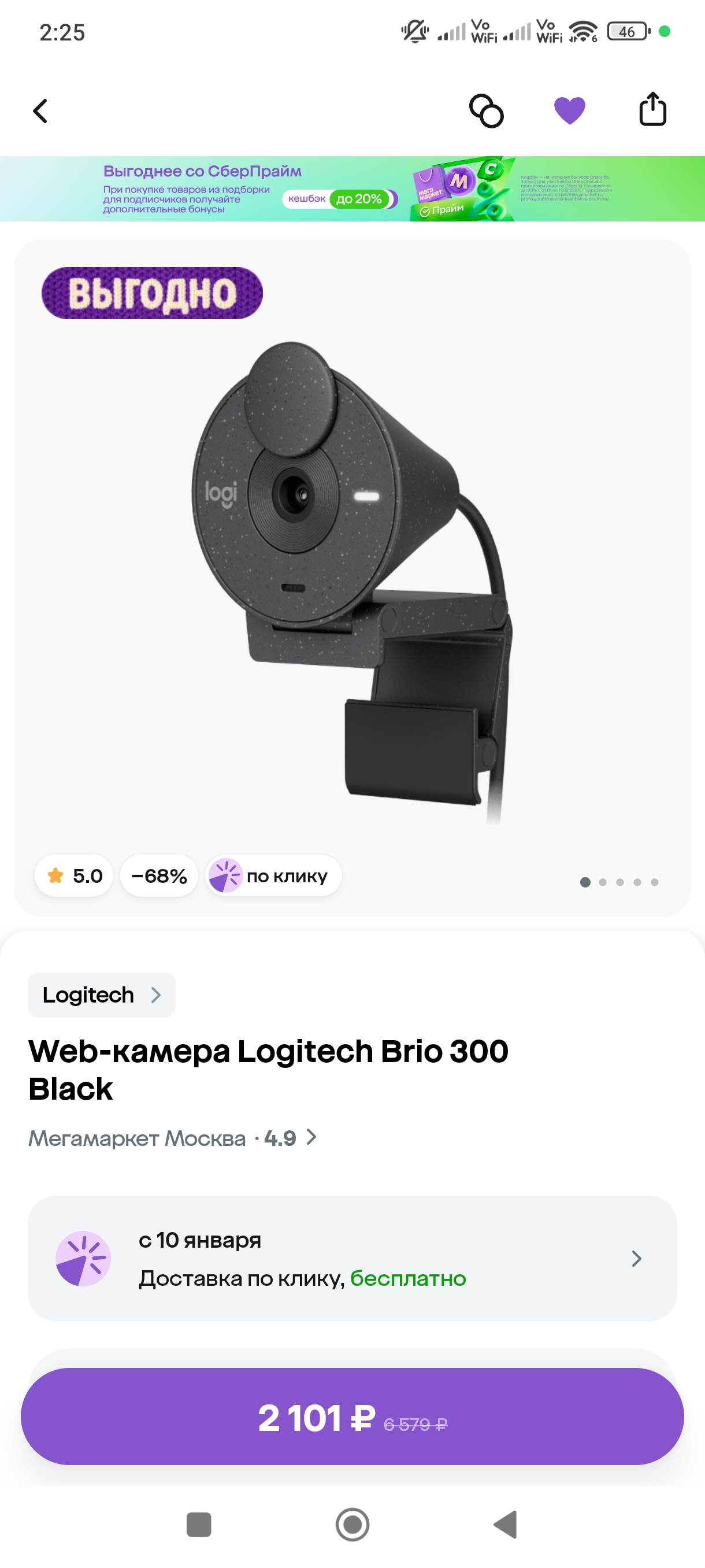This screenshot has height=1568, width=705.
Task: Open the СберПрайм cashback banner
Action: tap(352, 188)
